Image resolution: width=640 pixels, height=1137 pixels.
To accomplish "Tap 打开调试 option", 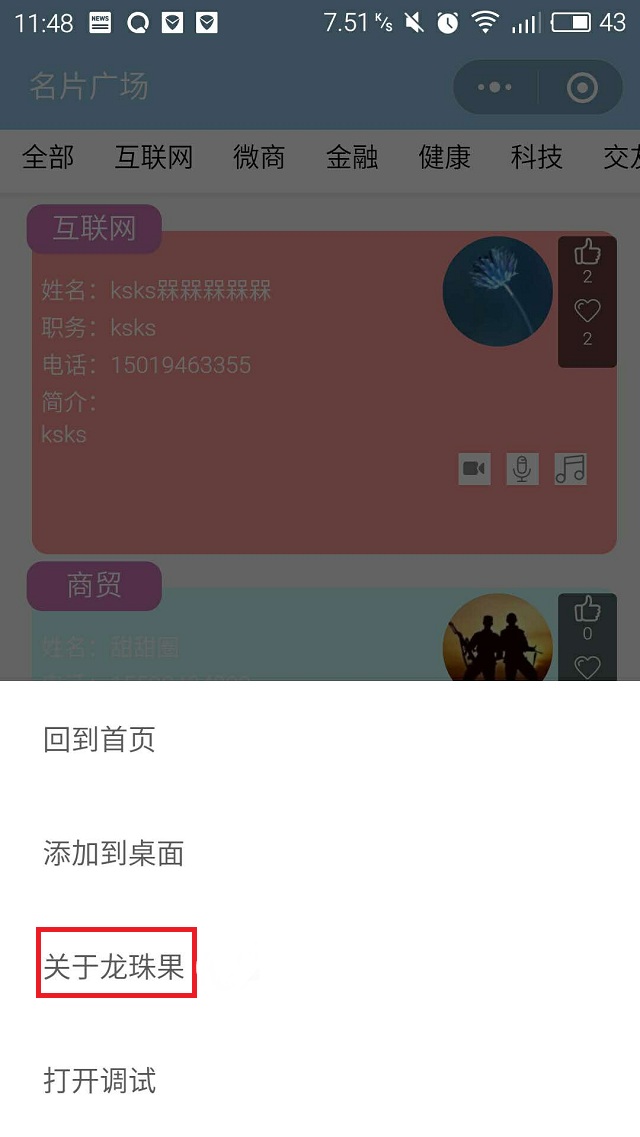I will pos(99,1081).
